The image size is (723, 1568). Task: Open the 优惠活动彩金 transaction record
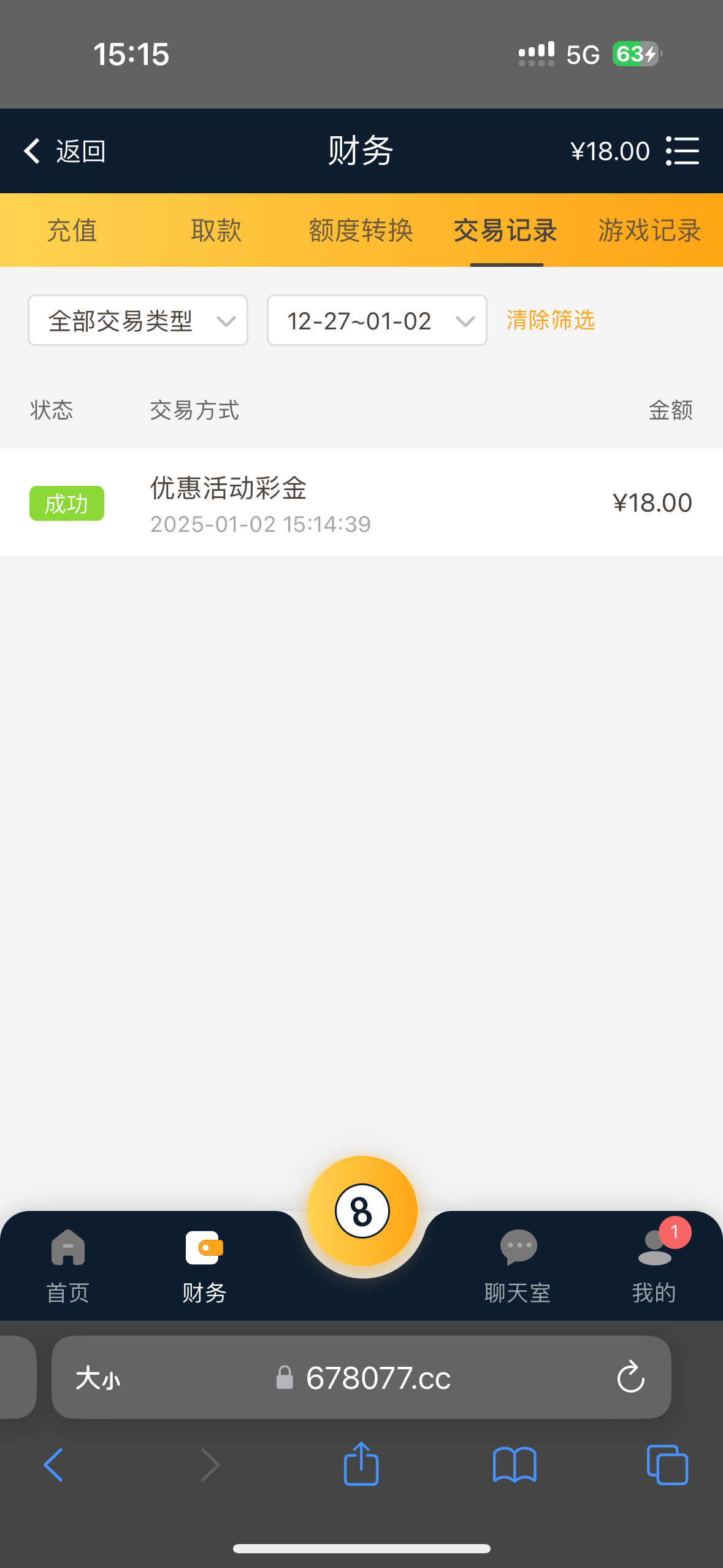pos(361,502)
